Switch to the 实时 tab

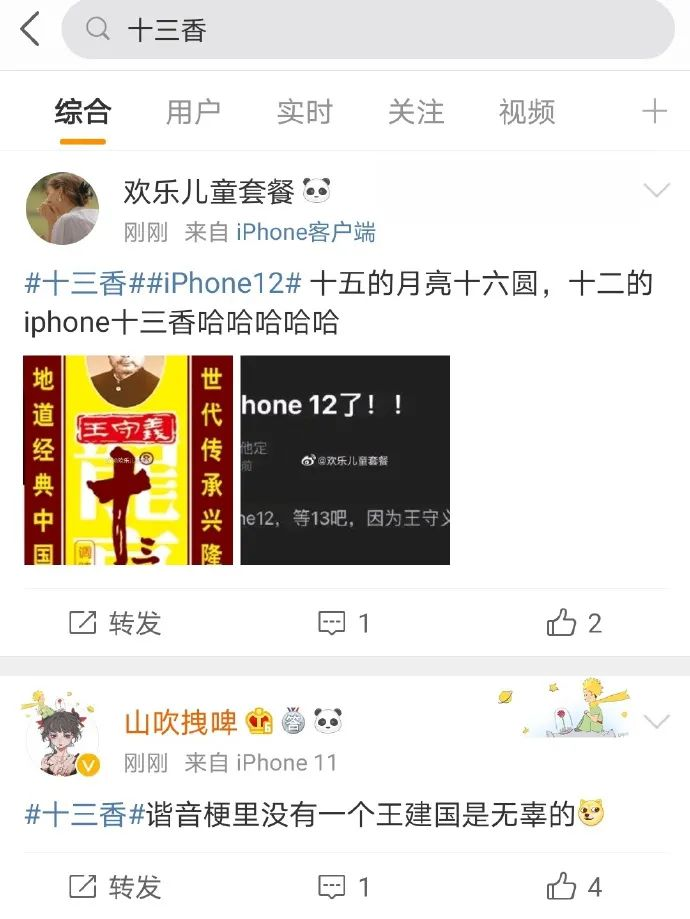[x=304, y=112]
